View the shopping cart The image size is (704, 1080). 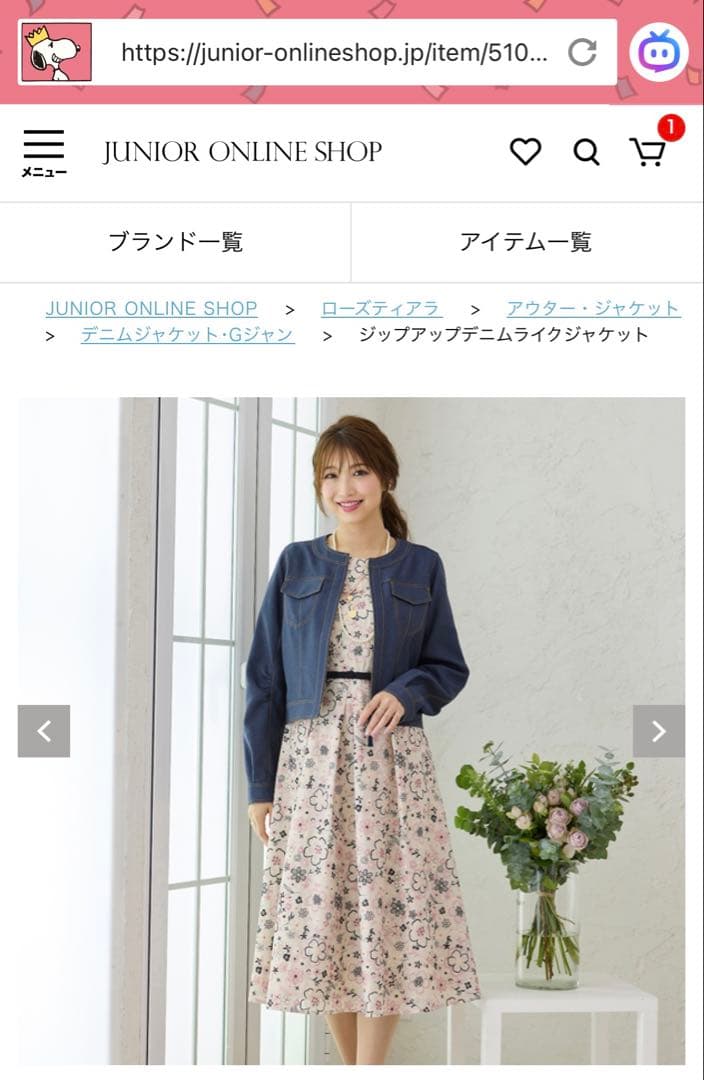click(x=648, y=152)
